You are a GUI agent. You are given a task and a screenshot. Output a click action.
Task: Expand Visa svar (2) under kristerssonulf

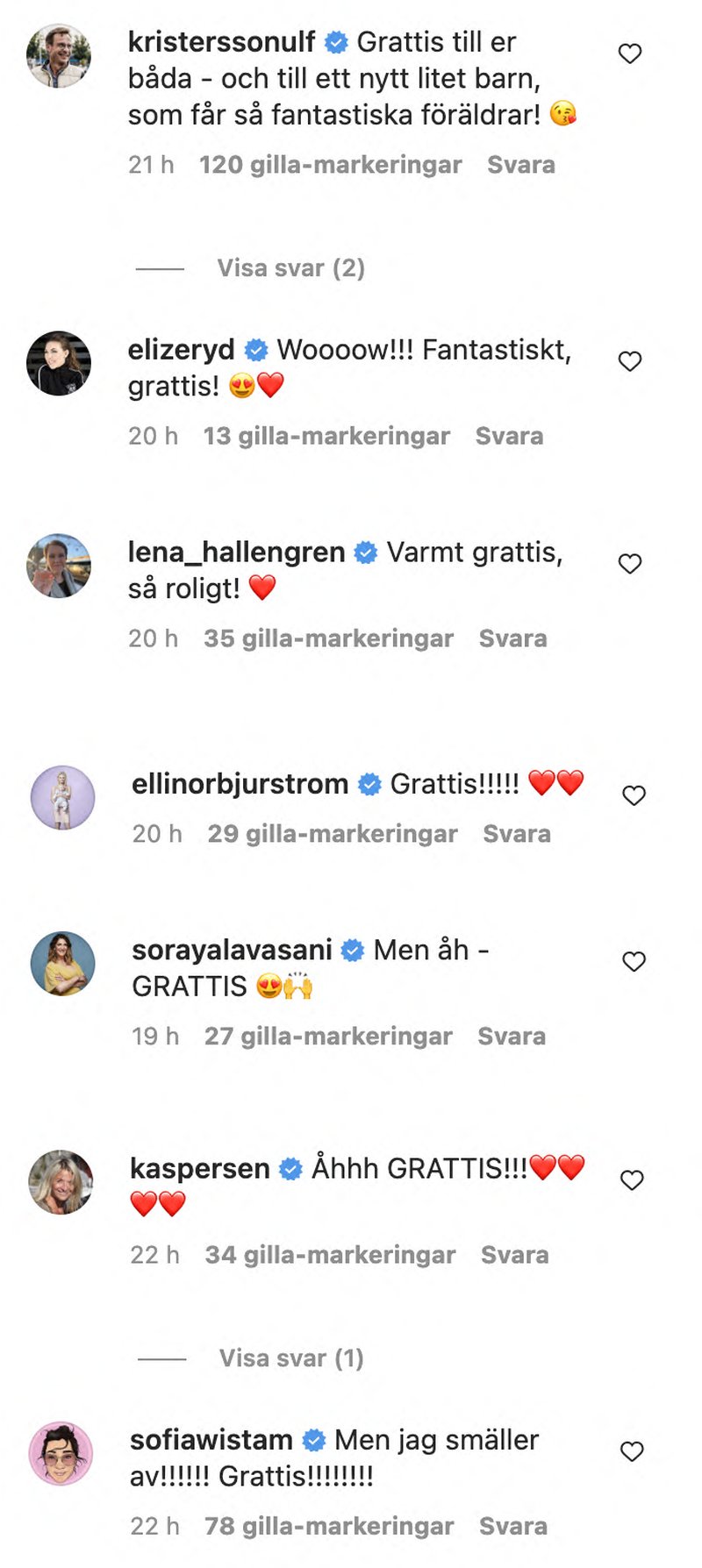(x=290, y=268)
